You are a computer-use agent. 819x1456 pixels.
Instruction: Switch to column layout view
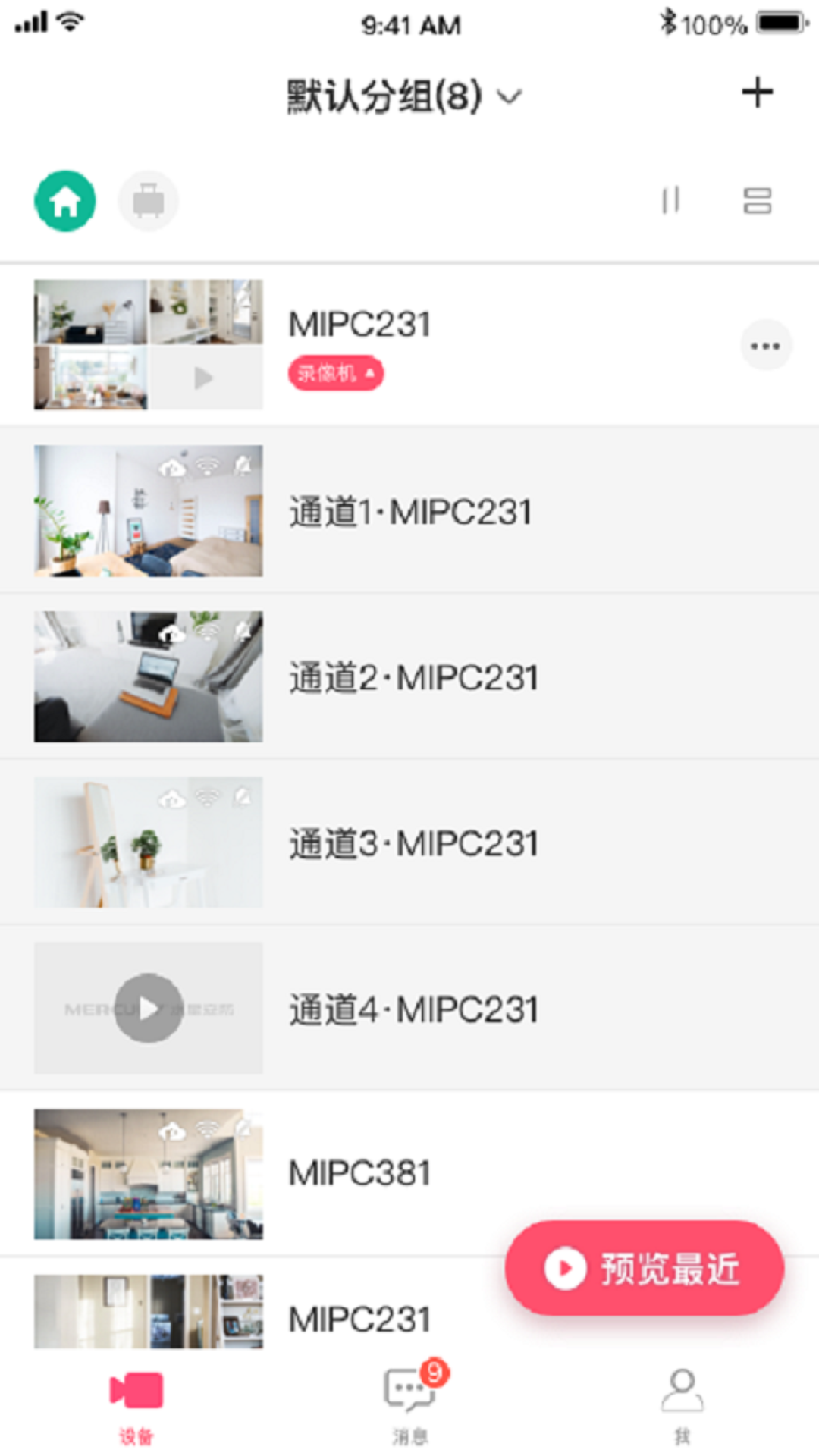[x=670, y=201]
